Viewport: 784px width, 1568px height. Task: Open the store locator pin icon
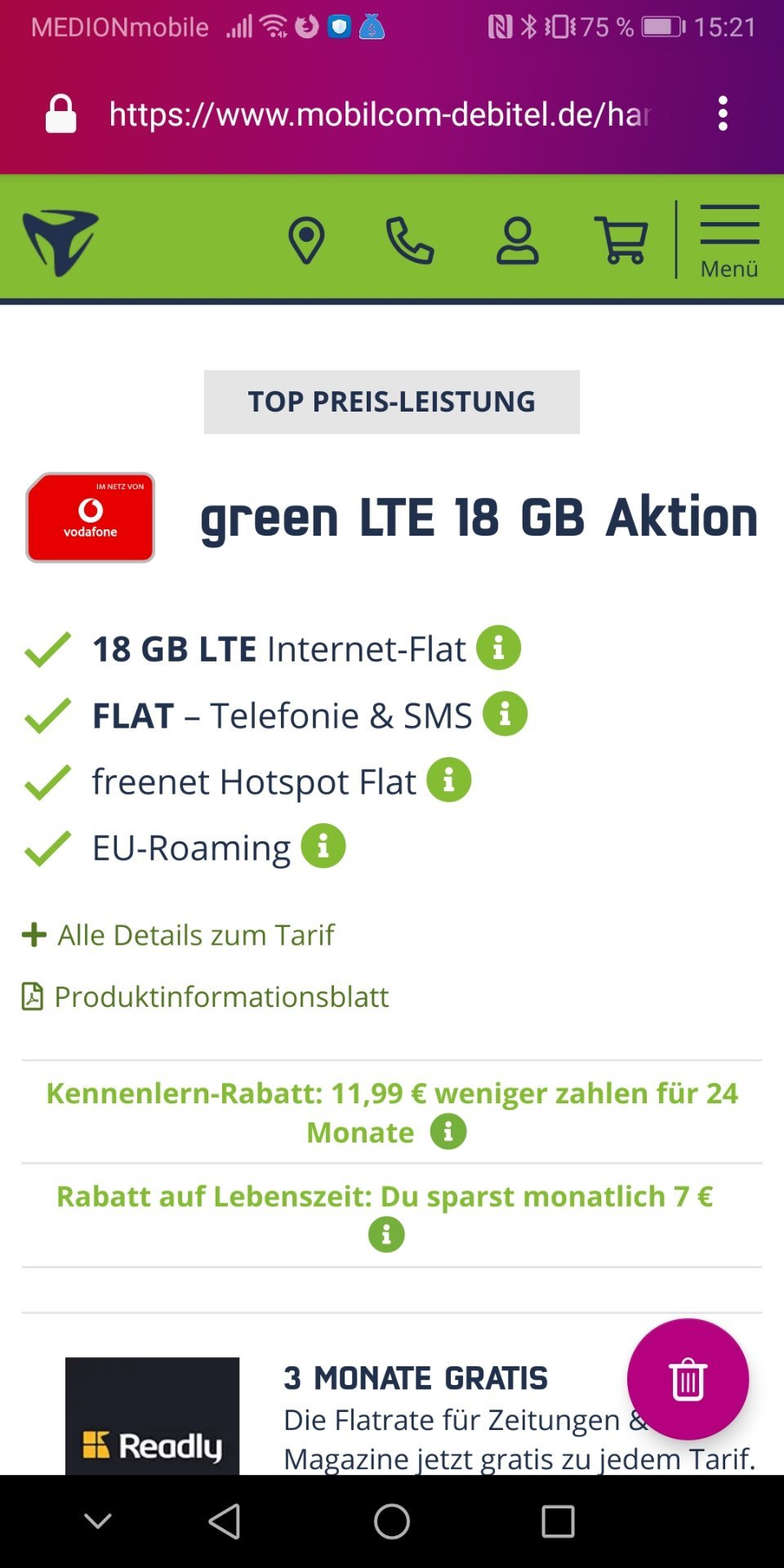click(306, 241)
